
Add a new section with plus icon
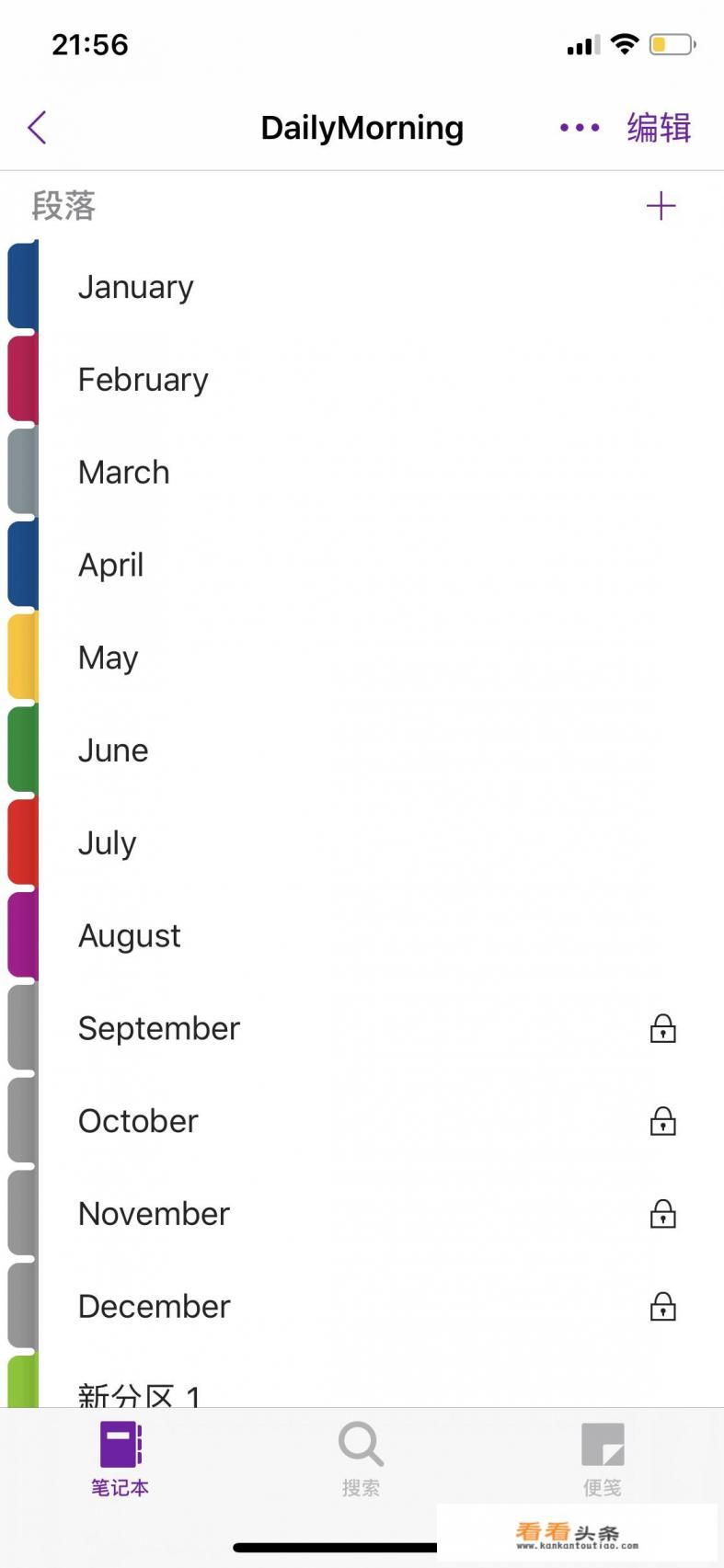(661, 206)
